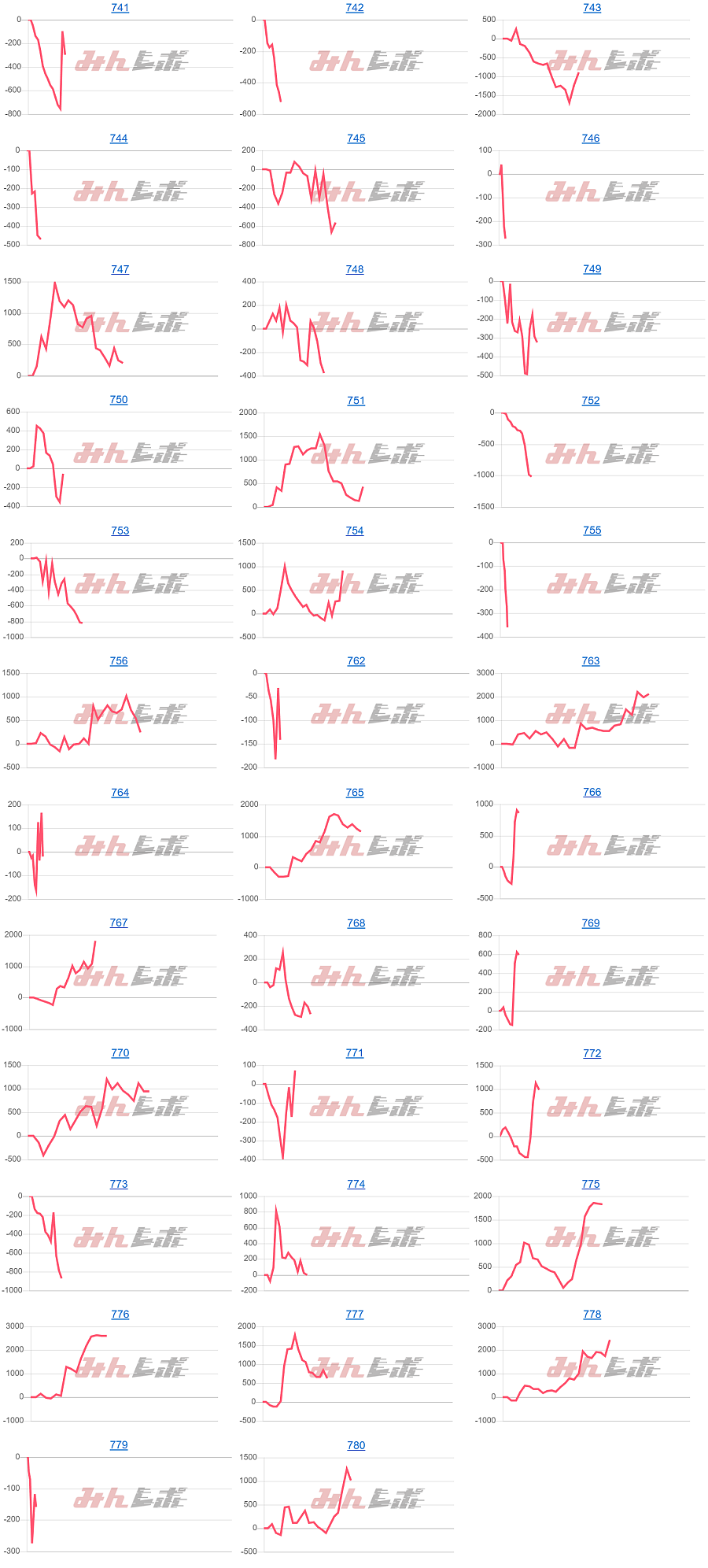Select the 774 link
Image resolution: width=708 pixels, height=1568 pixels.
[x=356, y=1184]
